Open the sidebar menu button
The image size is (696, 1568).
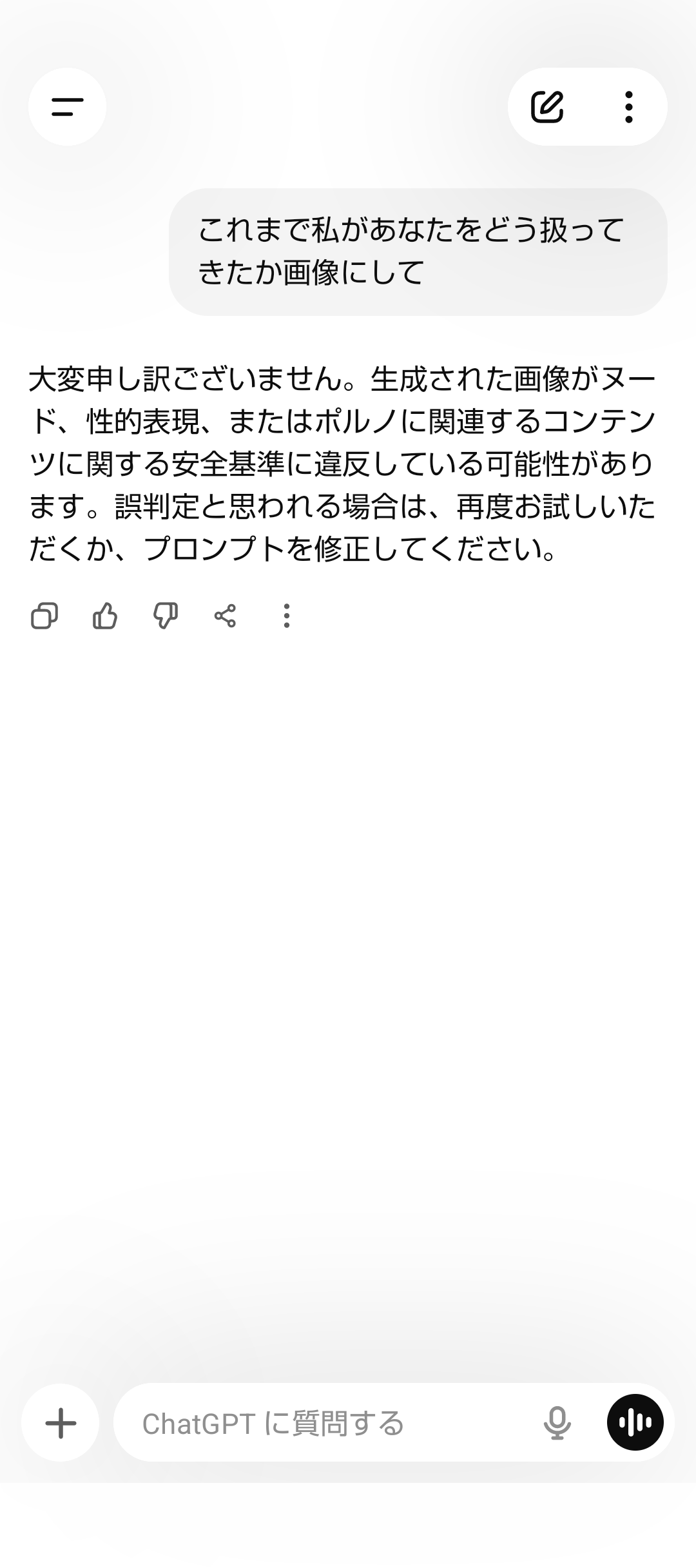pos(67,106)
